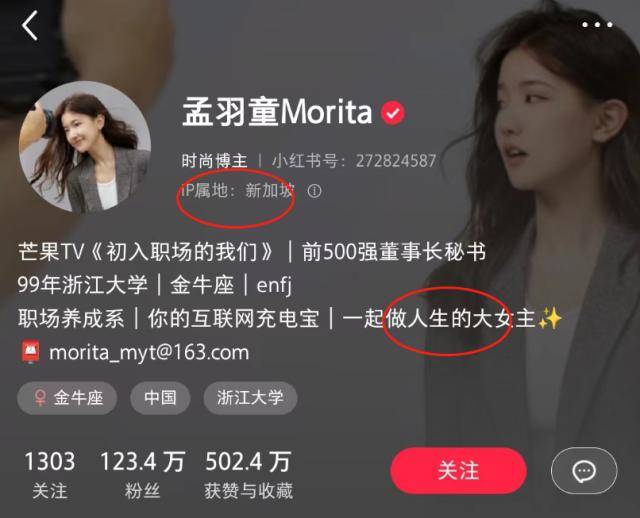The width and height of the screenshot is (640, 518).
Task: Go back using the arrow icon
Action: (x=30, y=26)
